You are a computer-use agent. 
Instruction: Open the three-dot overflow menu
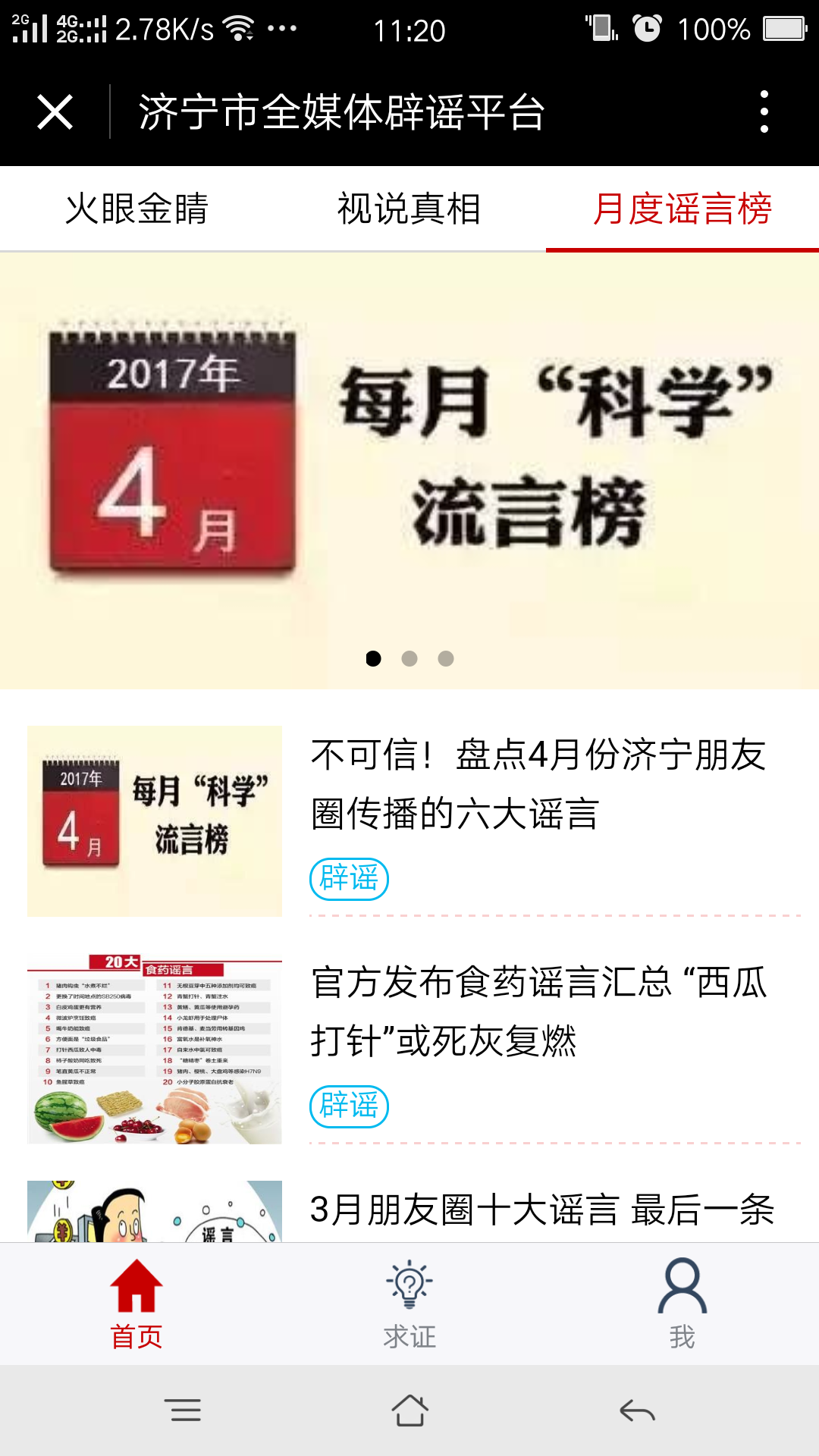pyautogui.click(x=764, y=112)
